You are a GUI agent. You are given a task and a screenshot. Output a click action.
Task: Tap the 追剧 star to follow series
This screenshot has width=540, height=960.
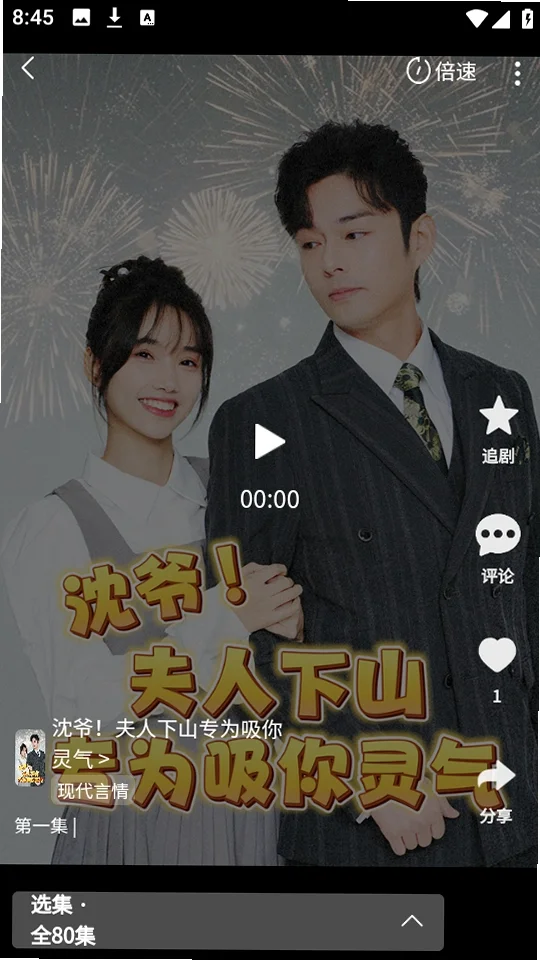click(498, 429)
